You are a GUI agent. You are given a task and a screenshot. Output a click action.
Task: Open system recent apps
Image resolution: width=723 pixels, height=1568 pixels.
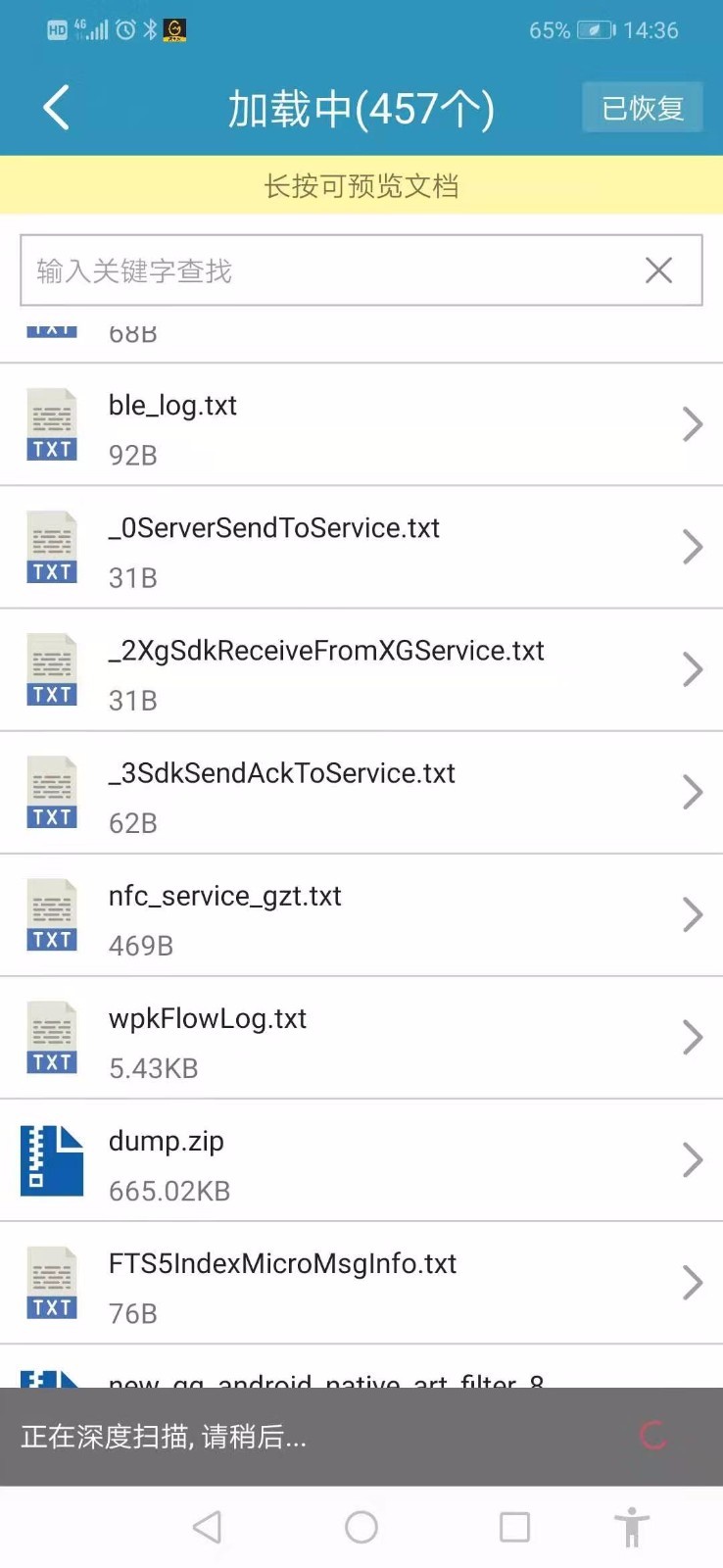[x=514, y=1527]
